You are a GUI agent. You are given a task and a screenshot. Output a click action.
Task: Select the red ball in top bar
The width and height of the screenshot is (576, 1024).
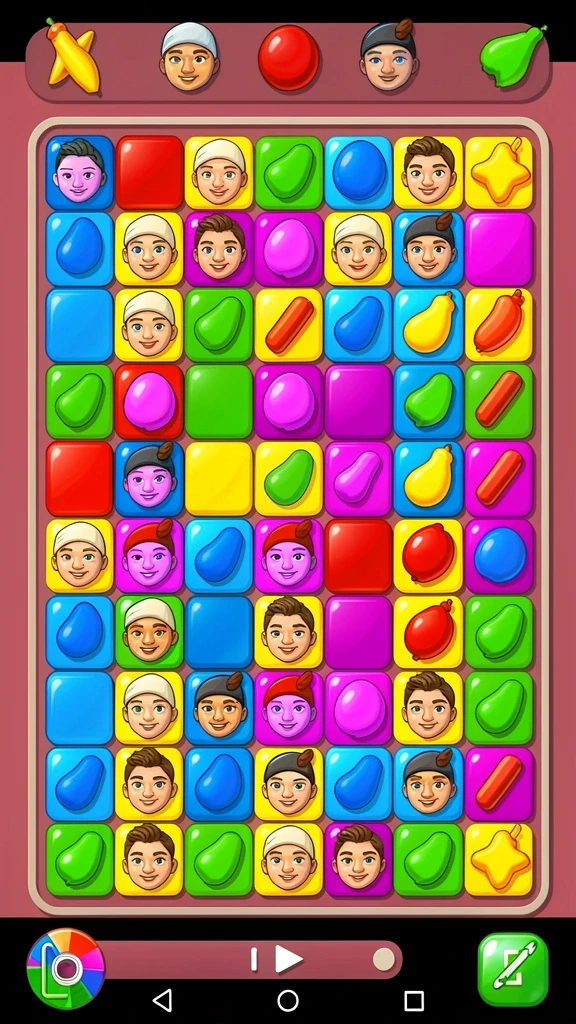tap(289, 57)
